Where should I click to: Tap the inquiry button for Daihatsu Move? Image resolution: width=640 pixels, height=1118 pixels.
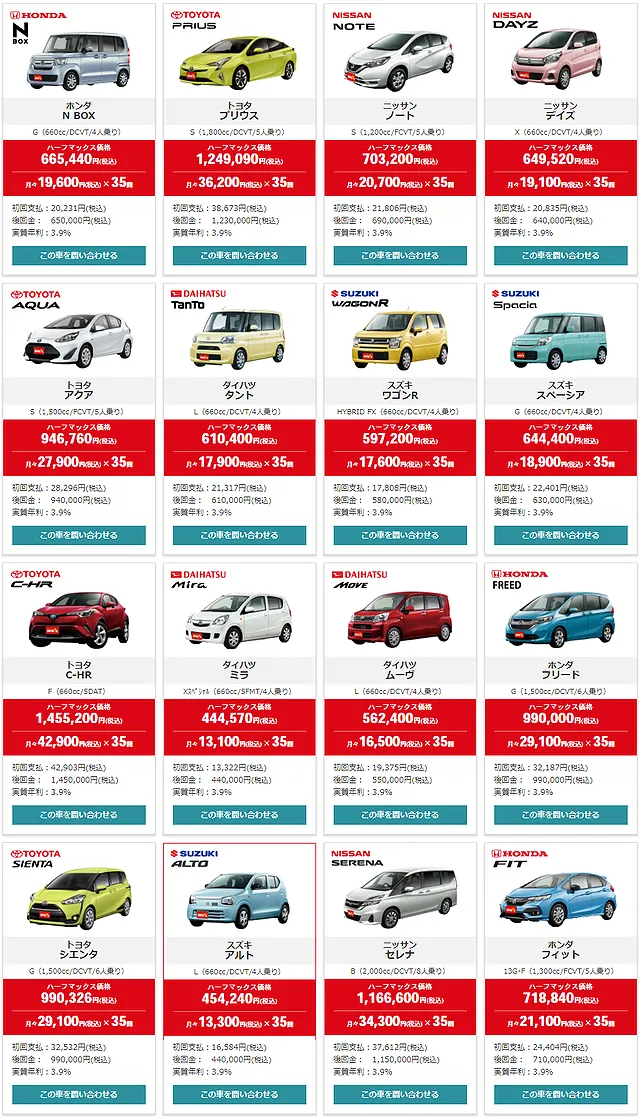pyautogui.click(x=400, y=815)
